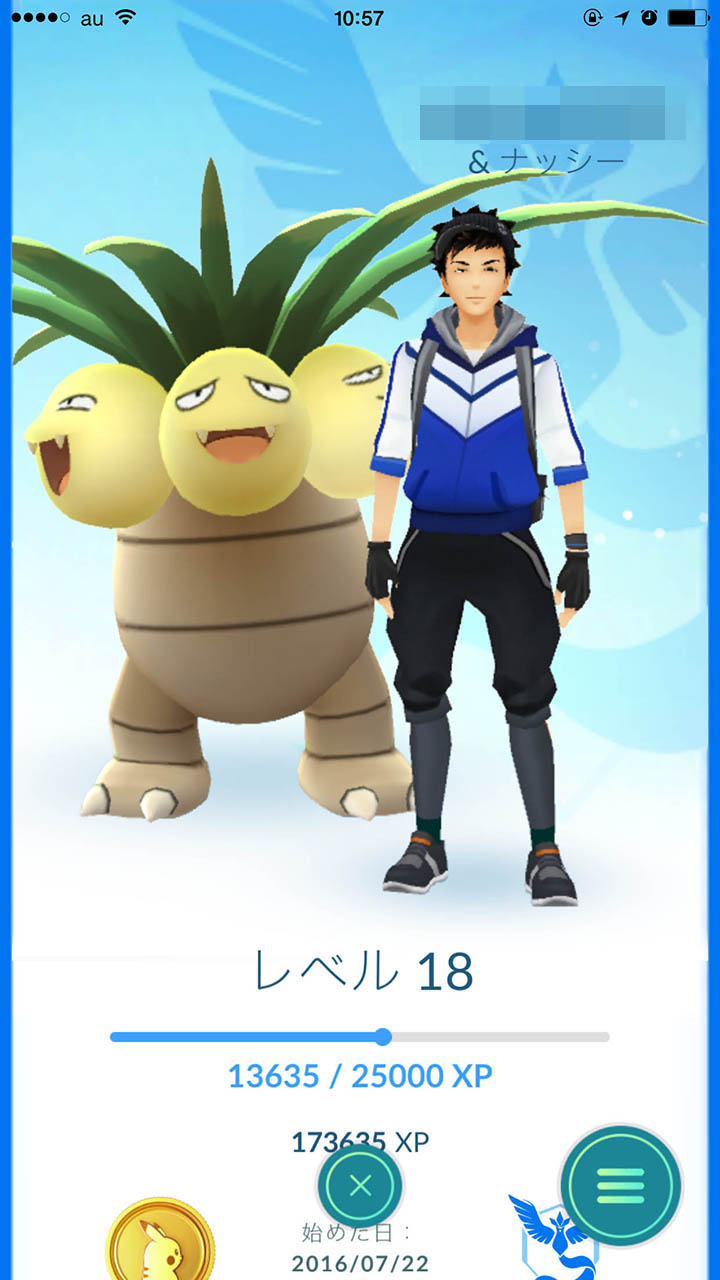Open the round green menu button

click(x=620, y=1186)
